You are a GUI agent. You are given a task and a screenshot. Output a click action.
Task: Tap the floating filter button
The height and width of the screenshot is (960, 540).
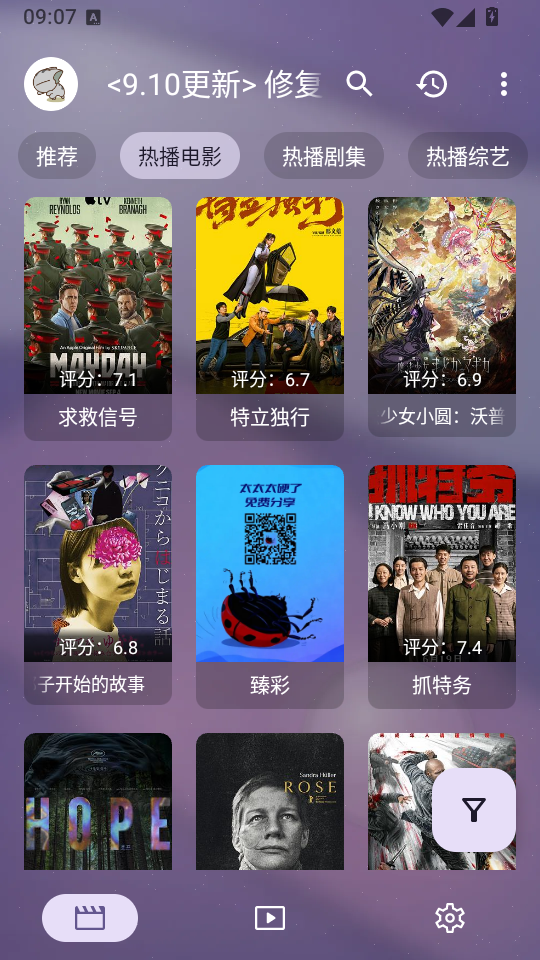pyautogui.click(x=474, y=810)
